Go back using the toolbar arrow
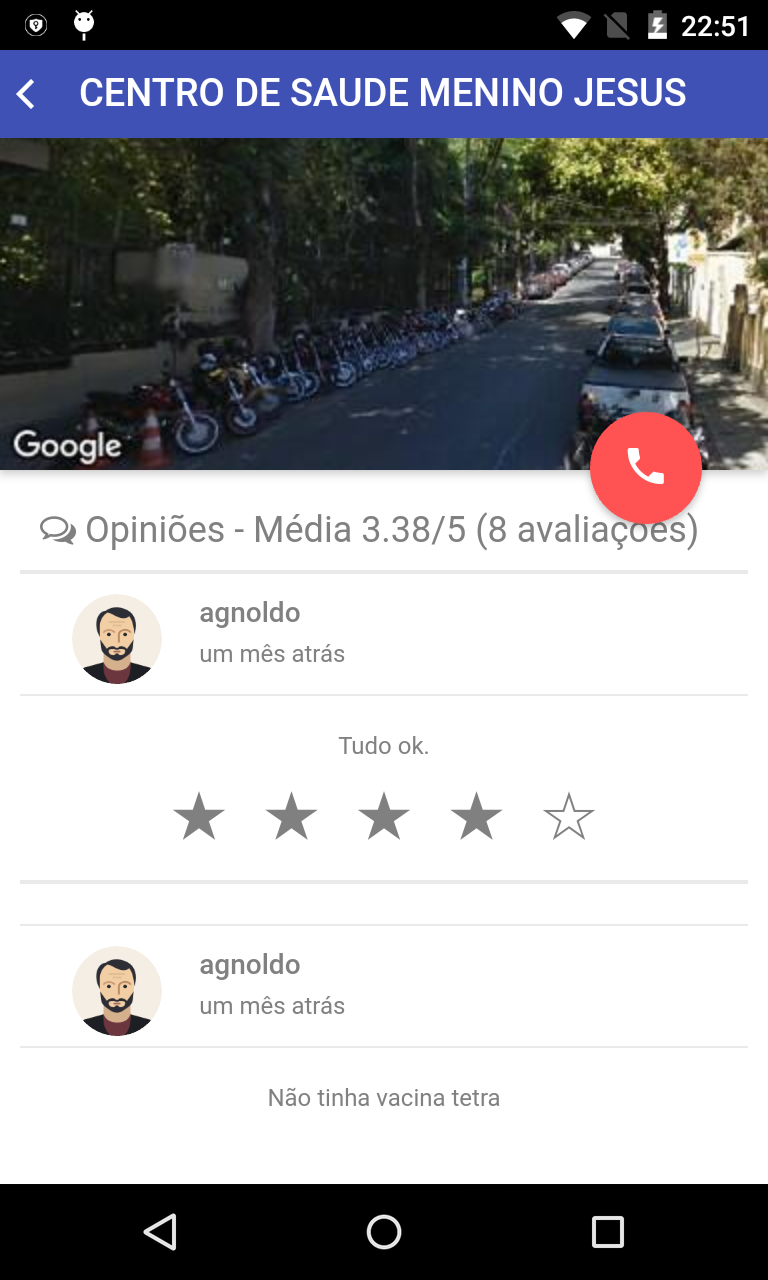 coord(27,94)
